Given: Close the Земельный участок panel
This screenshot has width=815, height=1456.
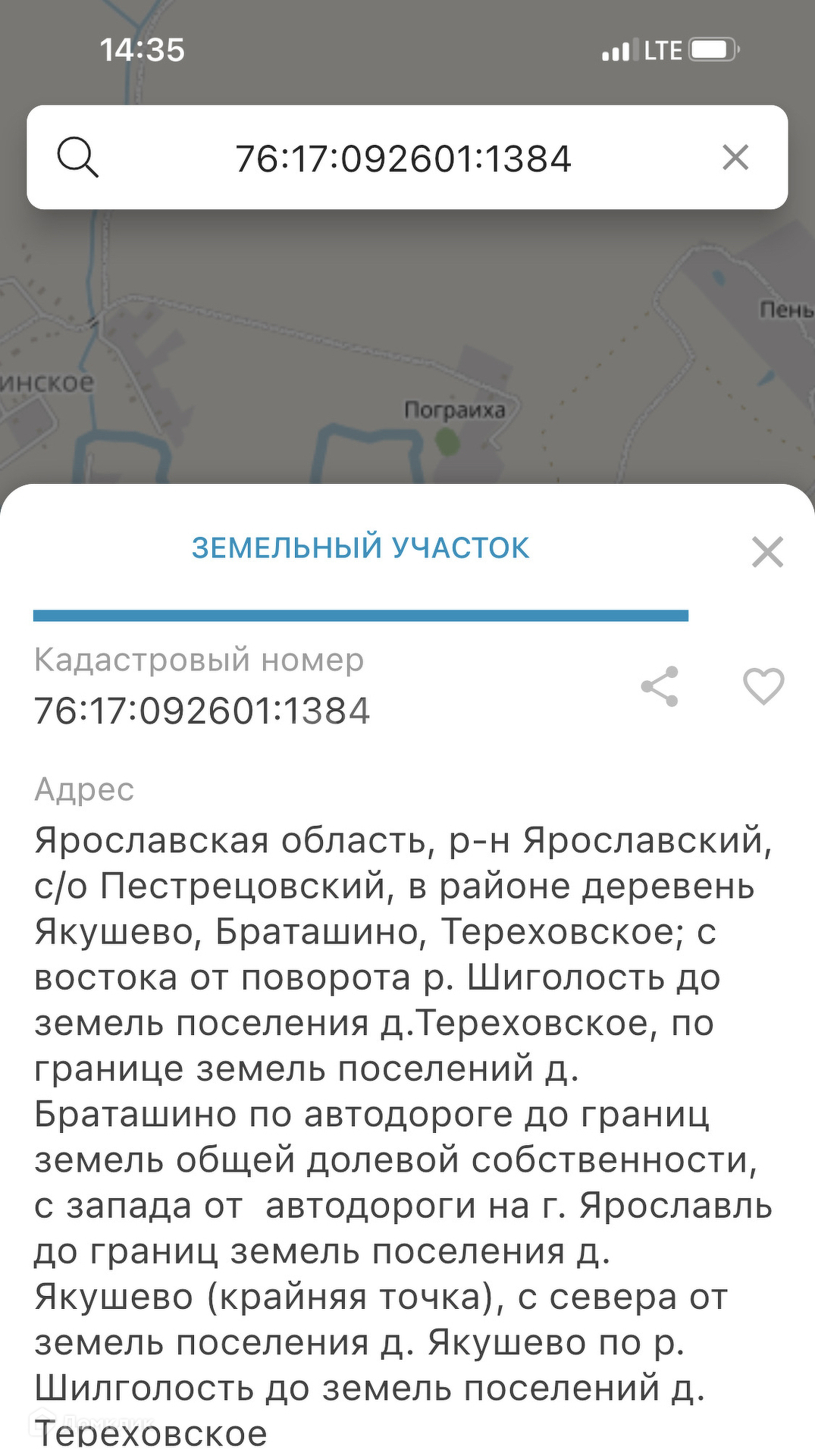Looking at the screenshot, I should point(766,551).
